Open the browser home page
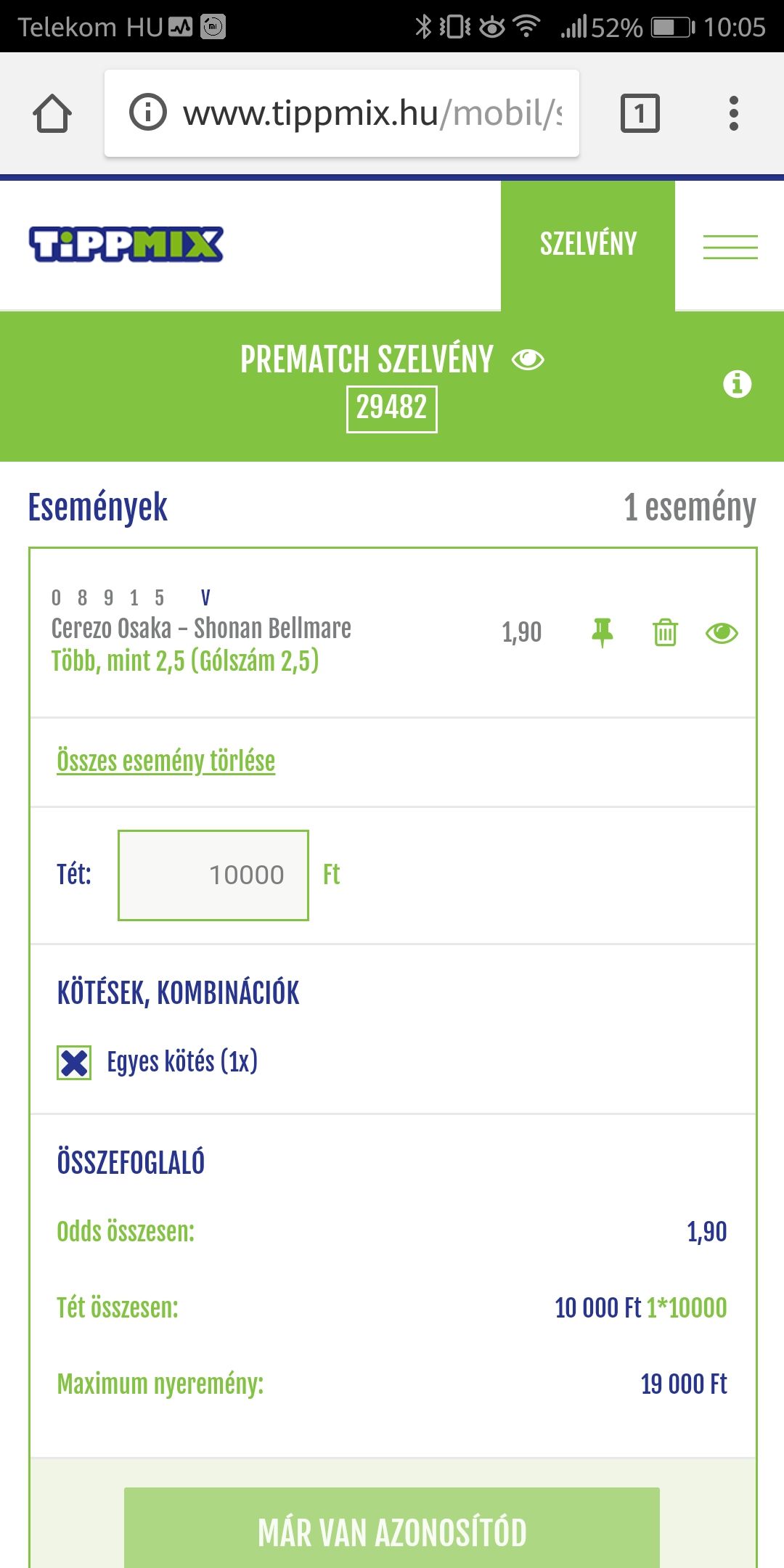 pyautogui.click(x=52, y=114)
